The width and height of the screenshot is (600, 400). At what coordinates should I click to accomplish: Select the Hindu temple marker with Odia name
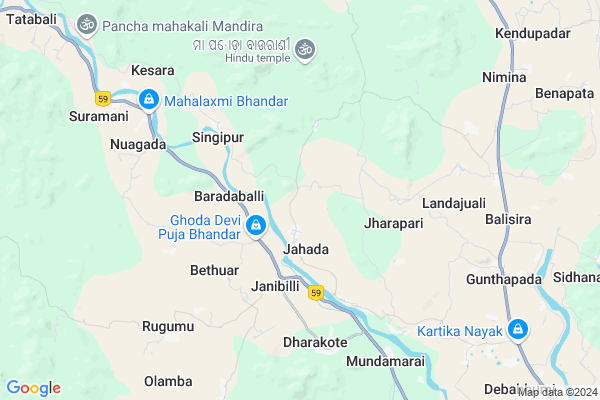pos(304,47)
